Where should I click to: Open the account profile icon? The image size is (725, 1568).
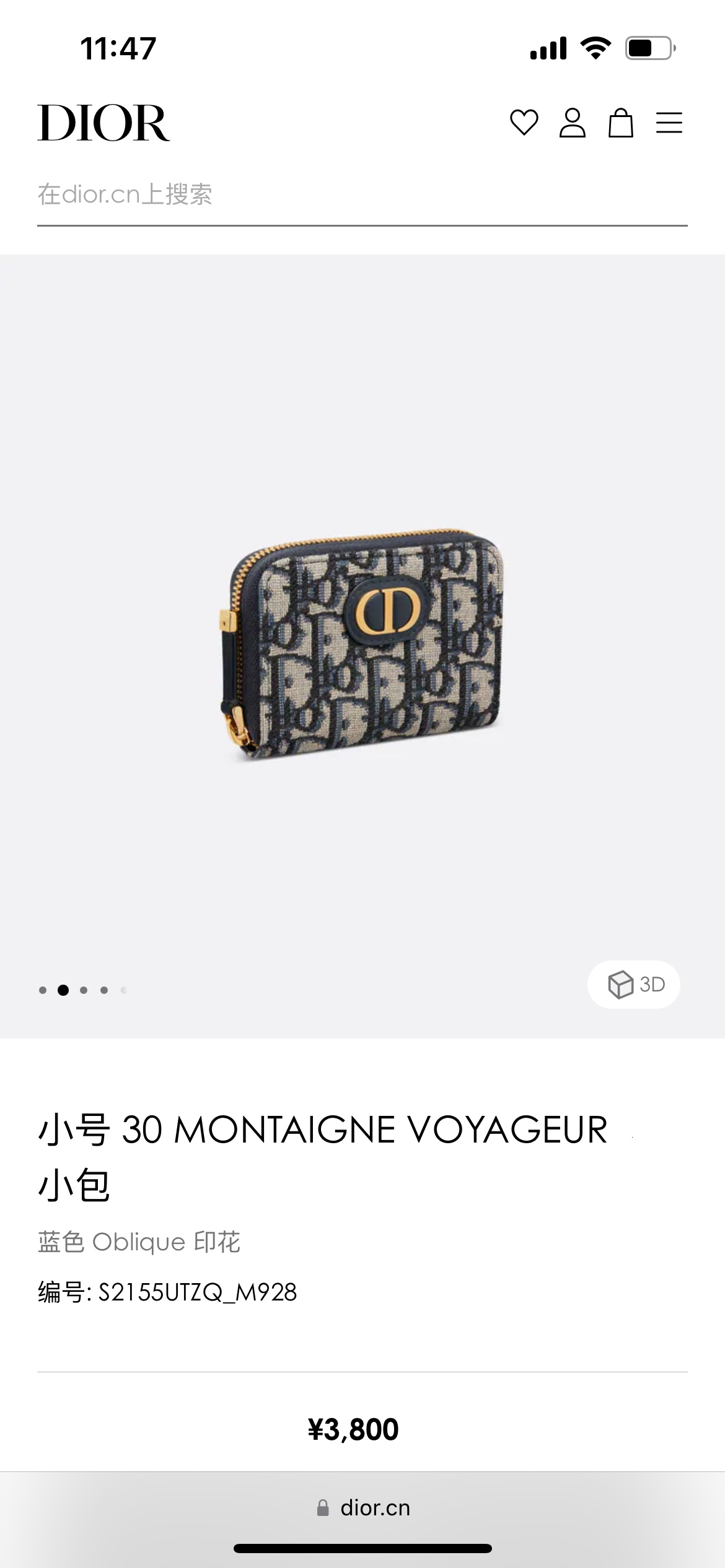(572, 123)
